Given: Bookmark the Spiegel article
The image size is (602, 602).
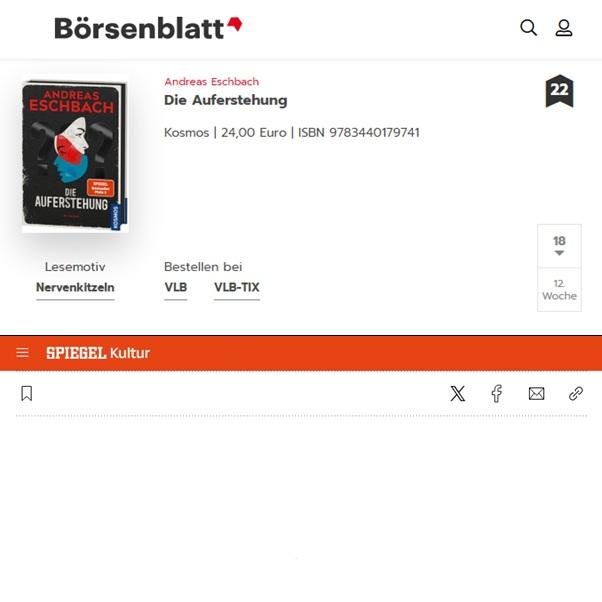Looking at the screenshot, I should point(27,394).
